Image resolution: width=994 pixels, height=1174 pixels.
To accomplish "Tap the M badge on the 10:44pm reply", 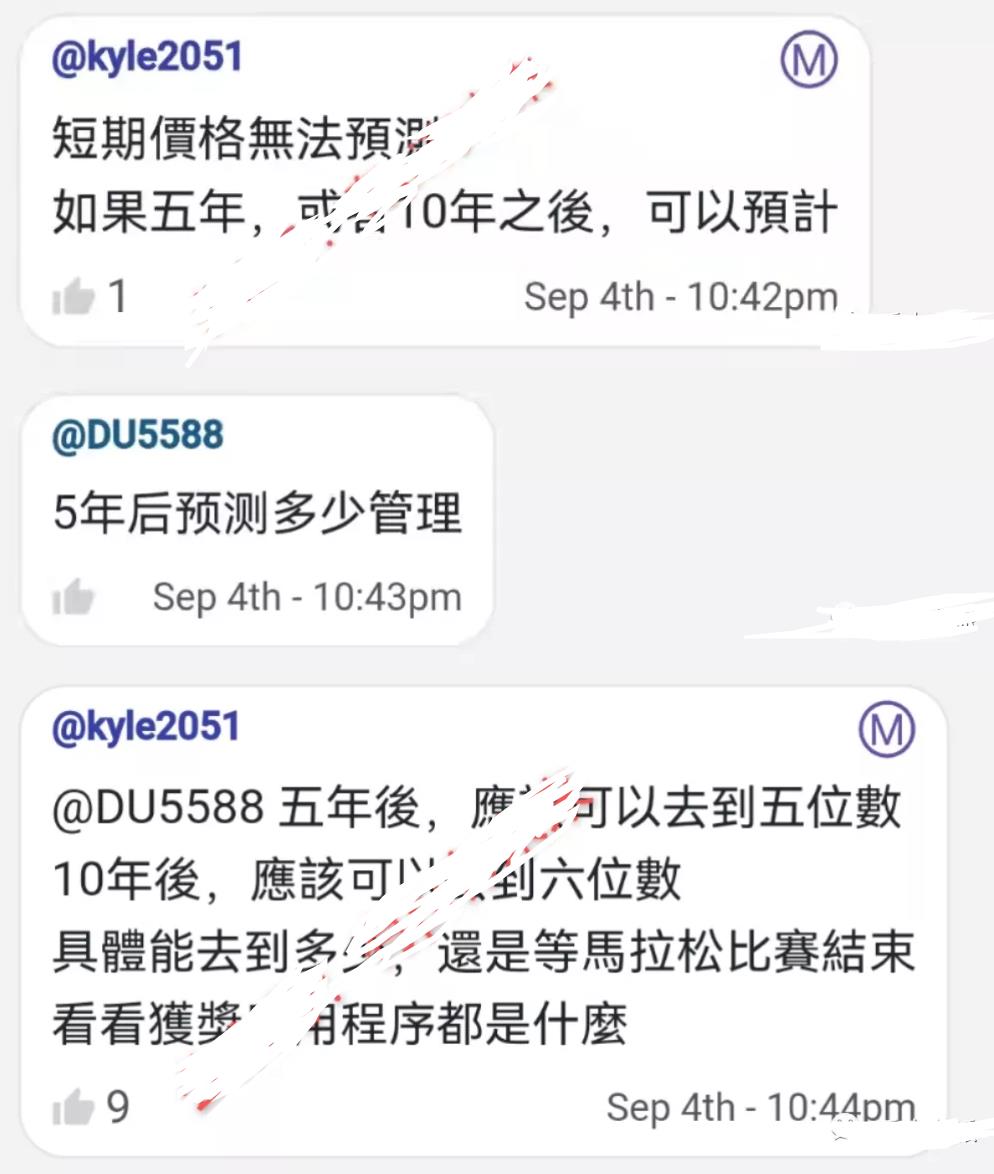I will click(x=886, y=730).
